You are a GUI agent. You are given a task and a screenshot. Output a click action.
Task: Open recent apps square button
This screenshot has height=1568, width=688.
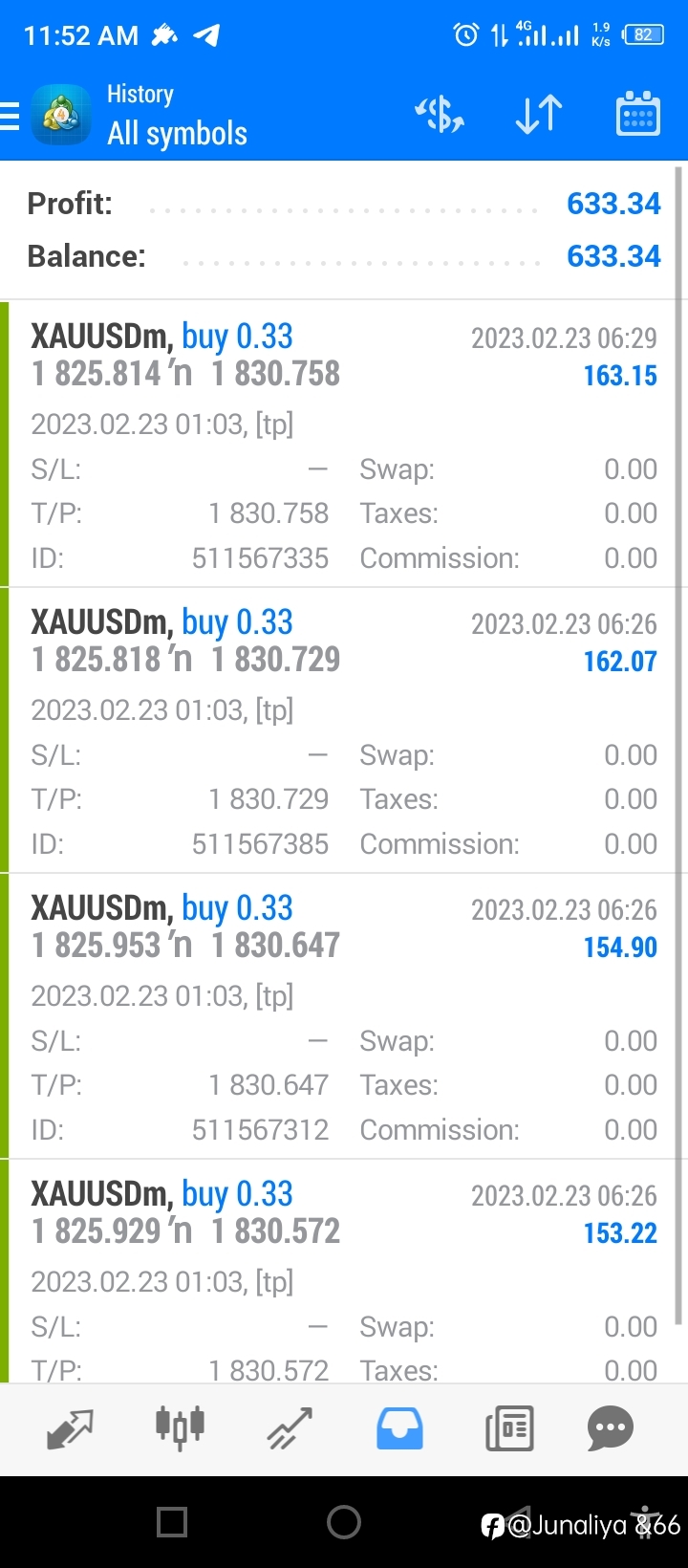(172, 1521)
